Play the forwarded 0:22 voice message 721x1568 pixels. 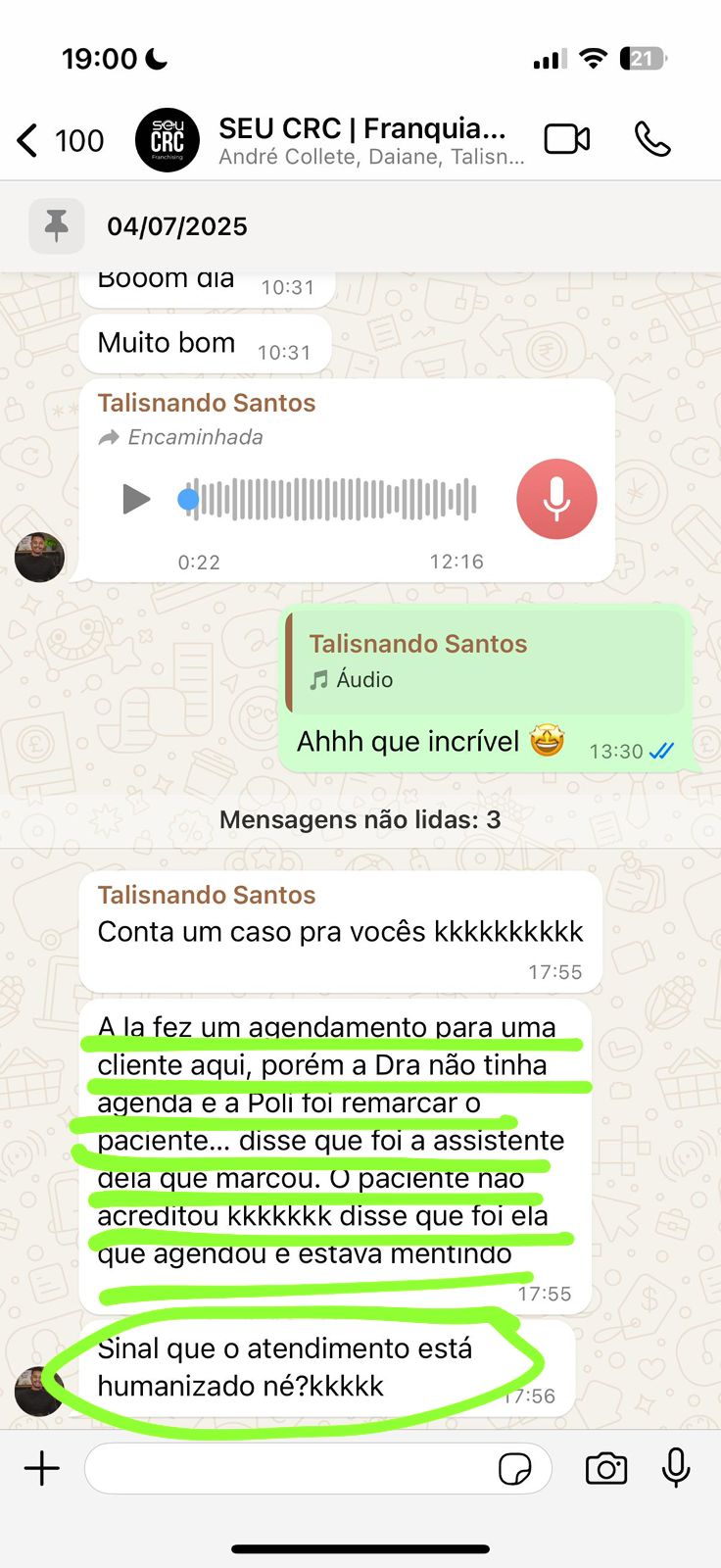[135, 500]
